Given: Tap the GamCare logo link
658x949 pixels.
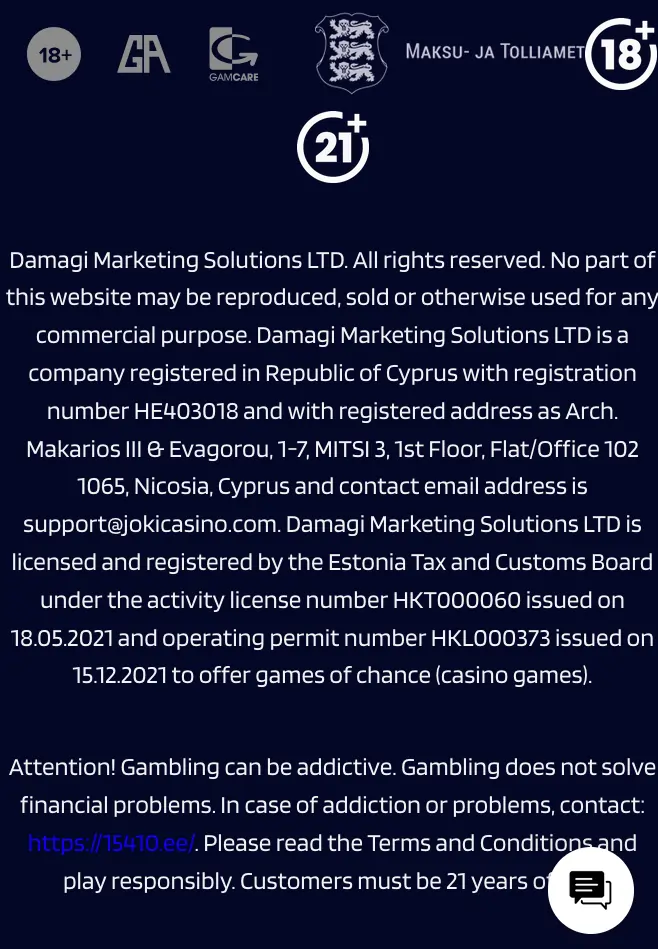Looking at the screenshot, I should coord(233,54).
